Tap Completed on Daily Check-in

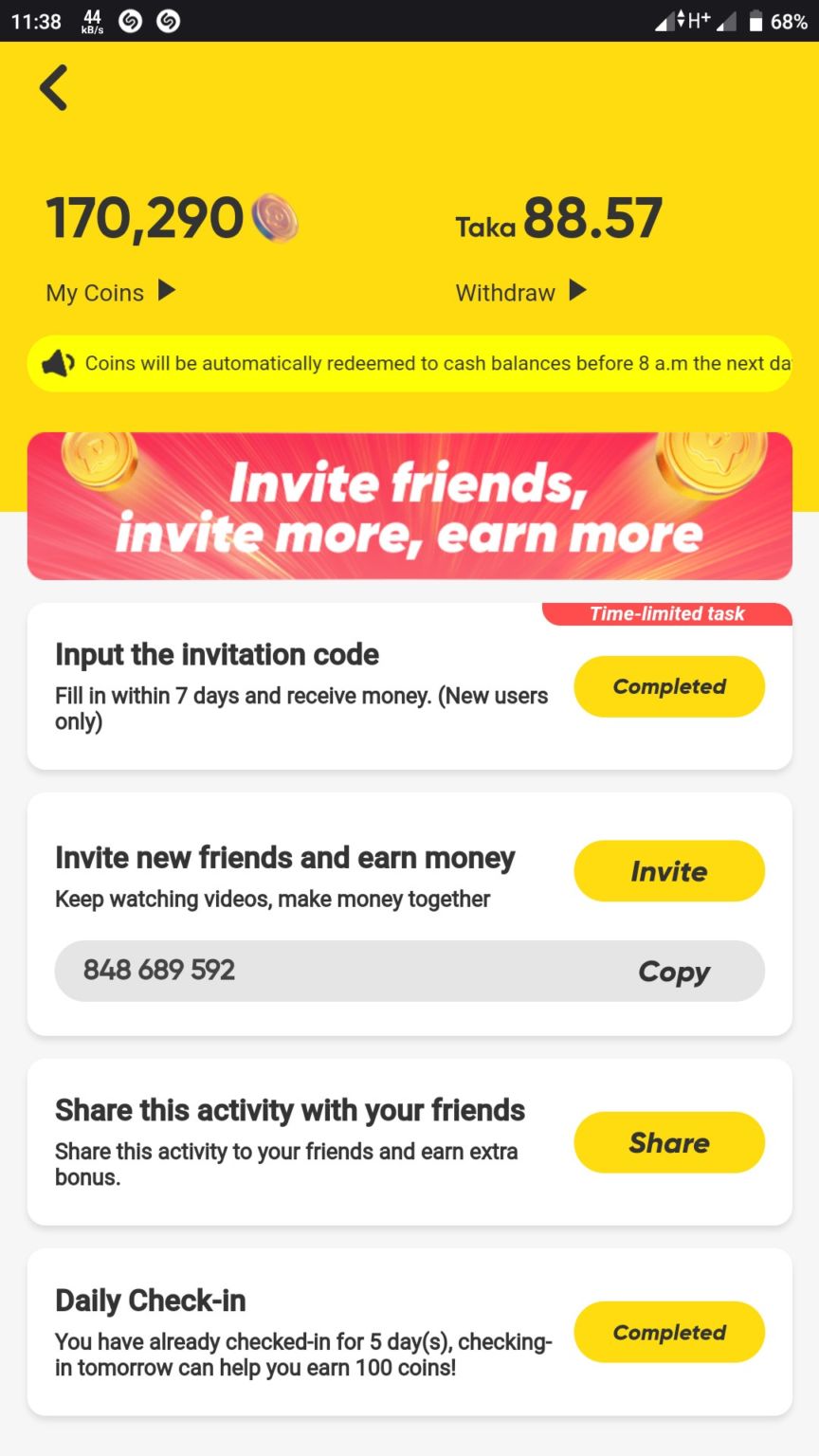tap(668, 1333)
